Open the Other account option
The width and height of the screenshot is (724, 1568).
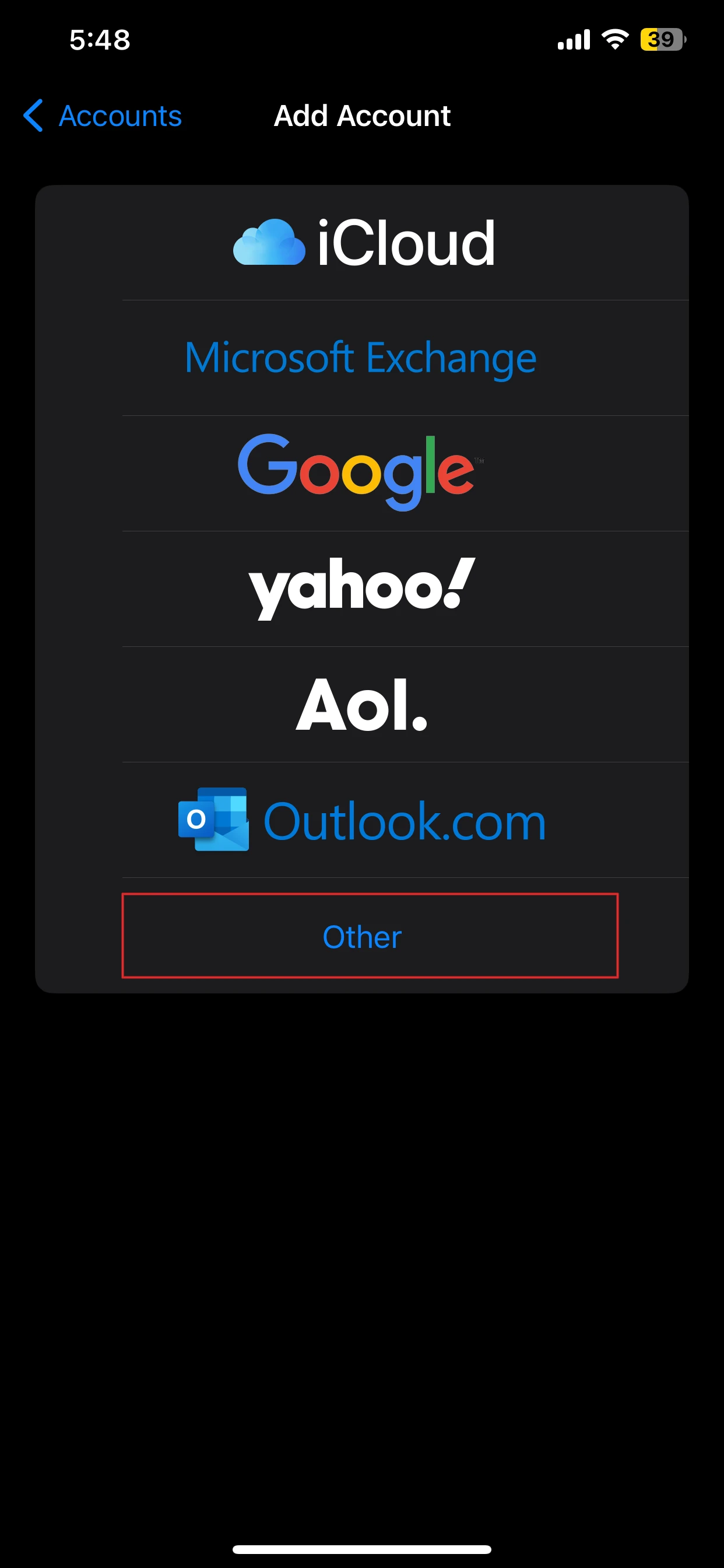(363, 936)
